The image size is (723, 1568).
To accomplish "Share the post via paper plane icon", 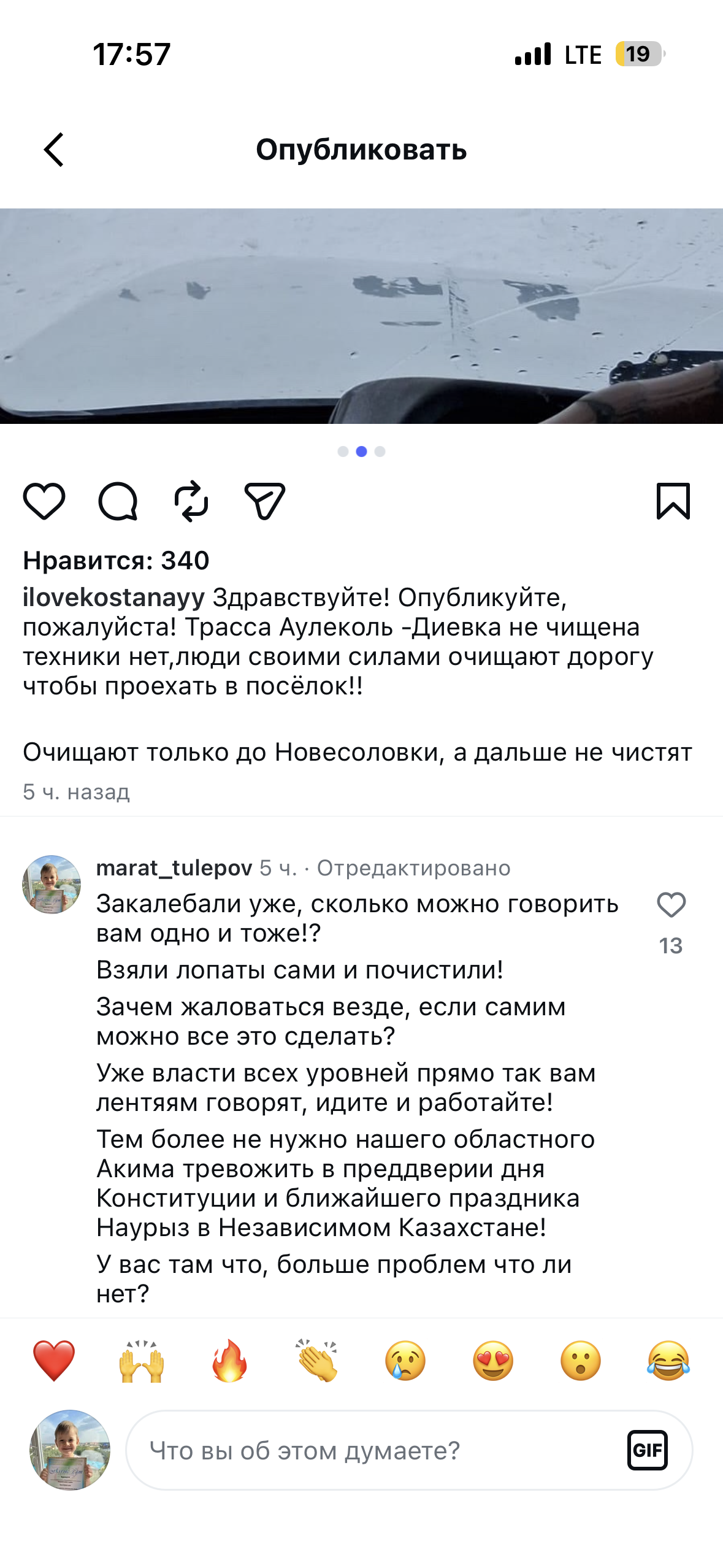I will pos(265,501).
